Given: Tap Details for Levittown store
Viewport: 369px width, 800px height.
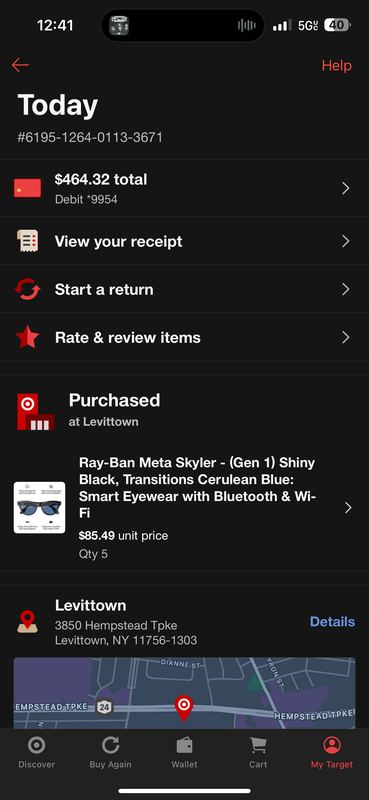Looking at the screenshot, I should (332, 621).
